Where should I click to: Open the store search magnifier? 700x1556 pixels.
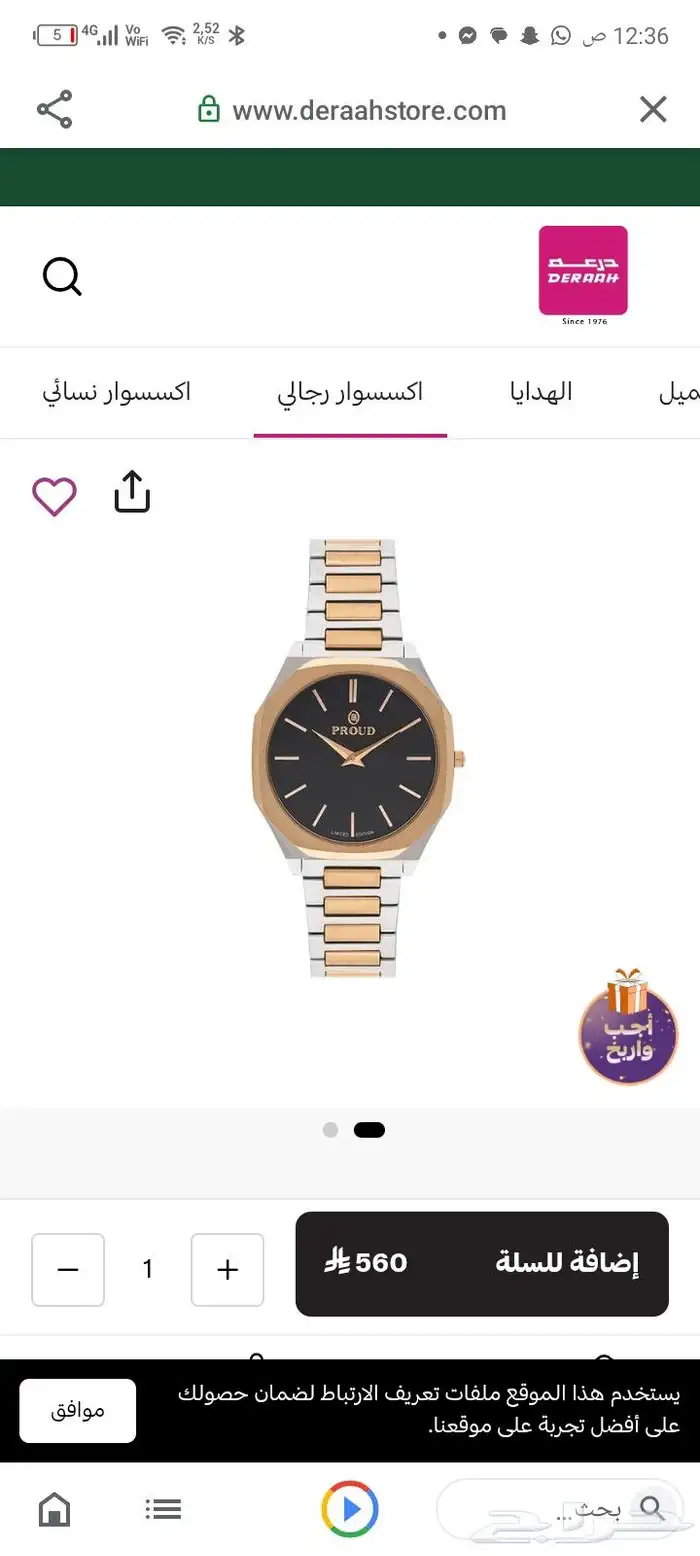[62, 277]
